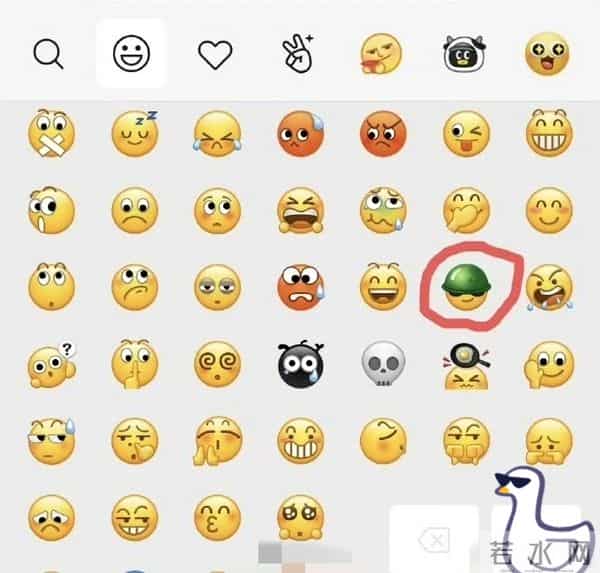Open the victory hand custom stickers tab
The image size is (600, 573).
pyautogui.click(x=298, y=54)
